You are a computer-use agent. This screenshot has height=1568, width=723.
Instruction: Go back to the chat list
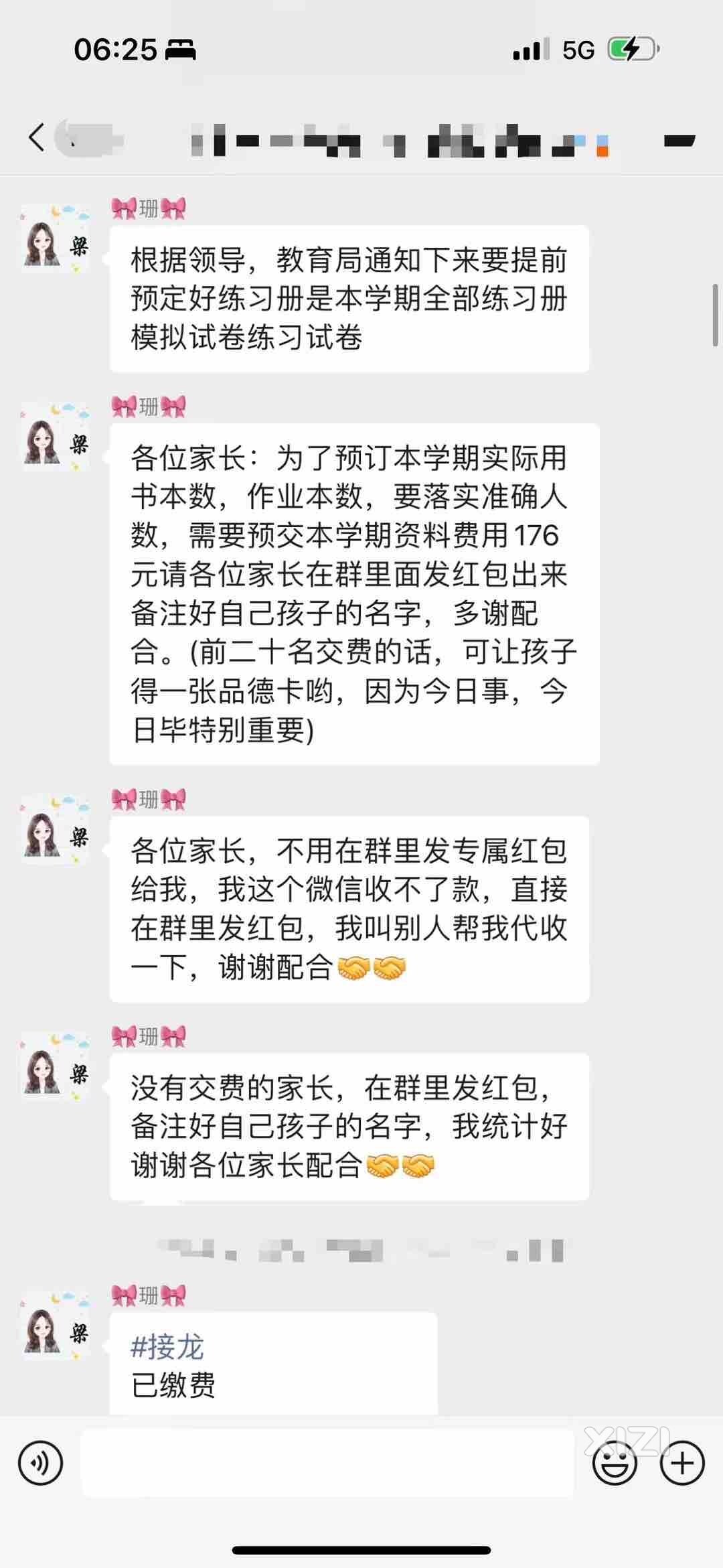[37, 139]
